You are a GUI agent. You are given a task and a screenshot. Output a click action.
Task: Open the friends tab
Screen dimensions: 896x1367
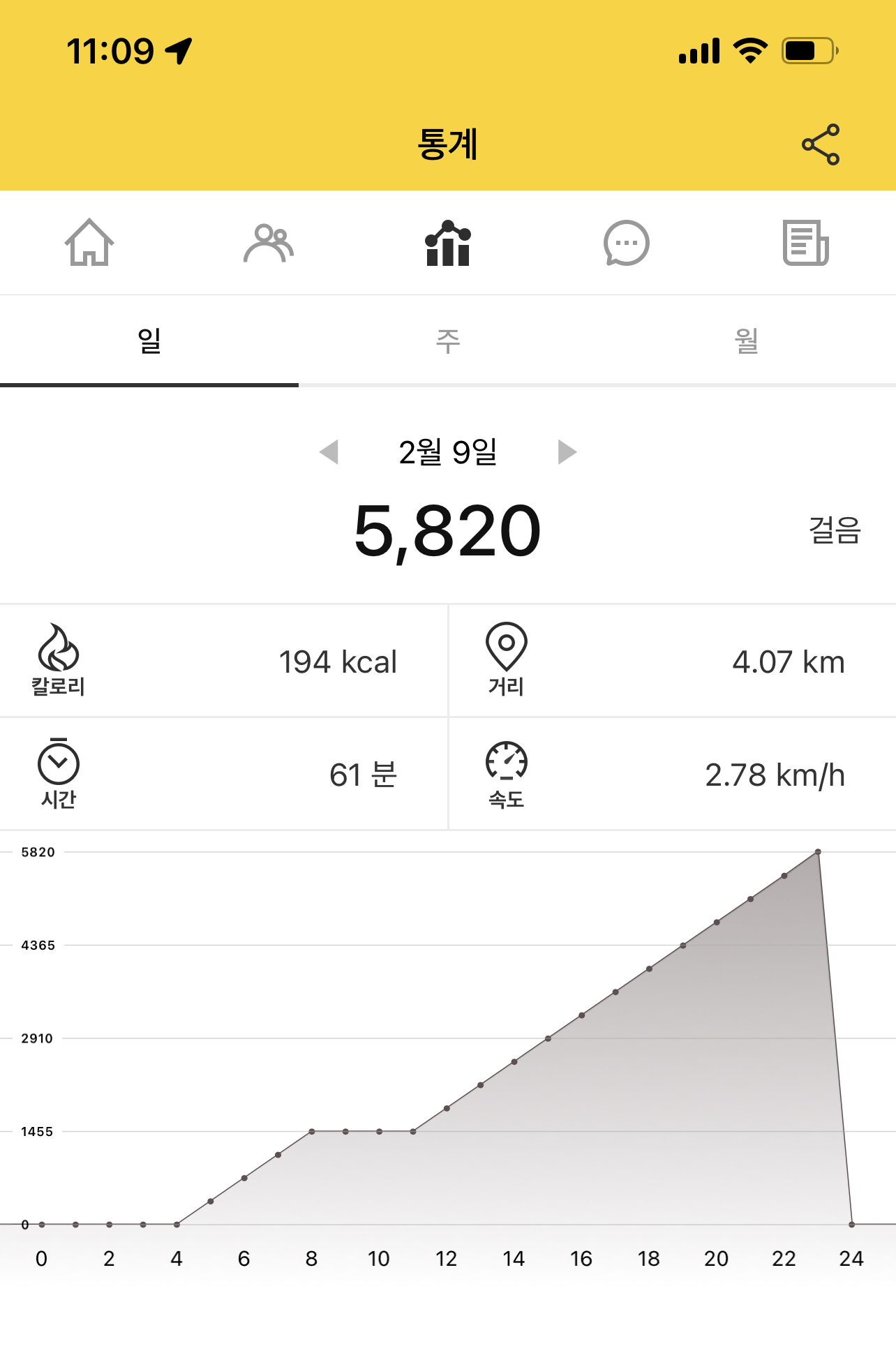pyautogui.click(x=269, y=243)
